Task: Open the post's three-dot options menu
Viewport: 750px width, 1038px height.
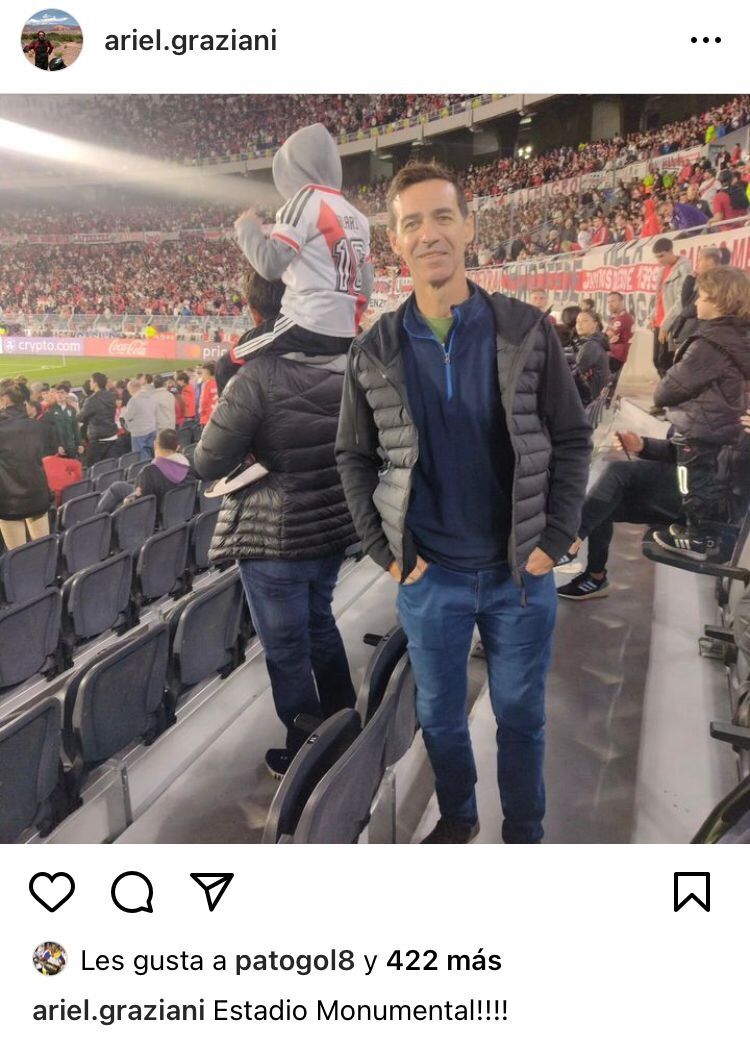Action: [705, 41]
